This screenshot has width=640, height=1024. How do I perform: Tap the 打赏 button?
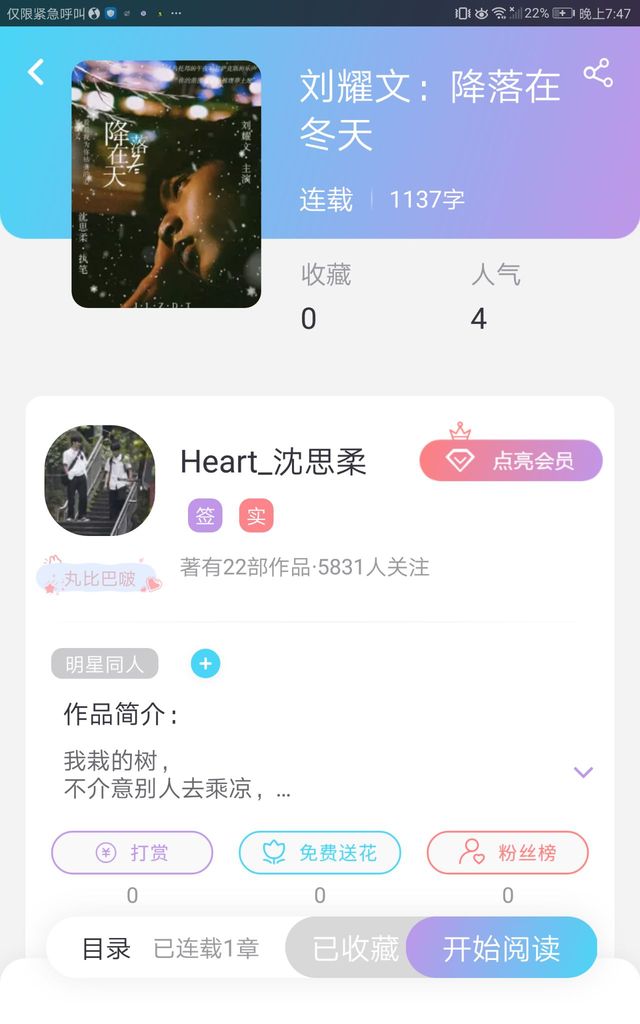tap(132, 853)
